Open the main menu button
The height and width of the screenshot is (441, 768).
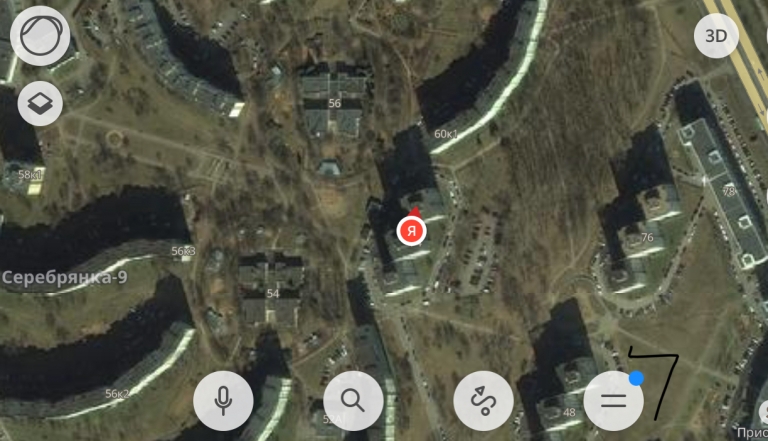[x=613, y=401]
